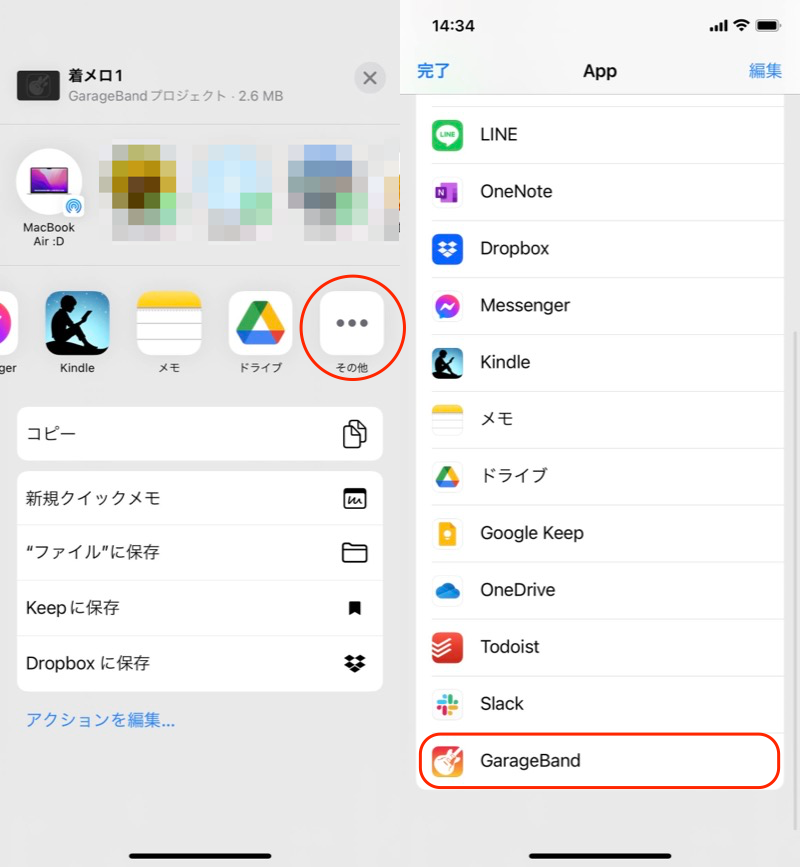Close the share sheet

click(x=370, y=79)
